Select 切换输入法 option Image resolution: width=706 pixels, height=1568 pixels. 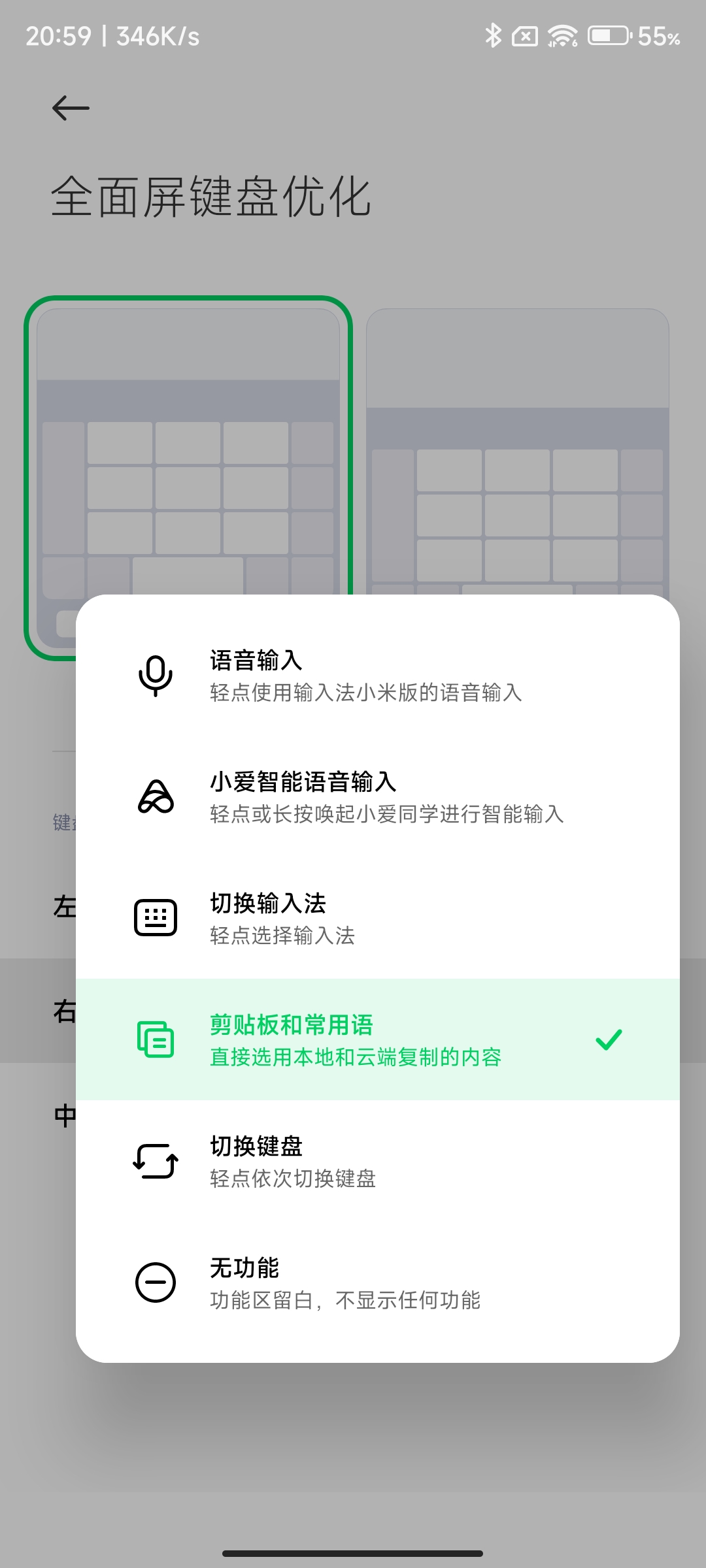pos(378,918)
